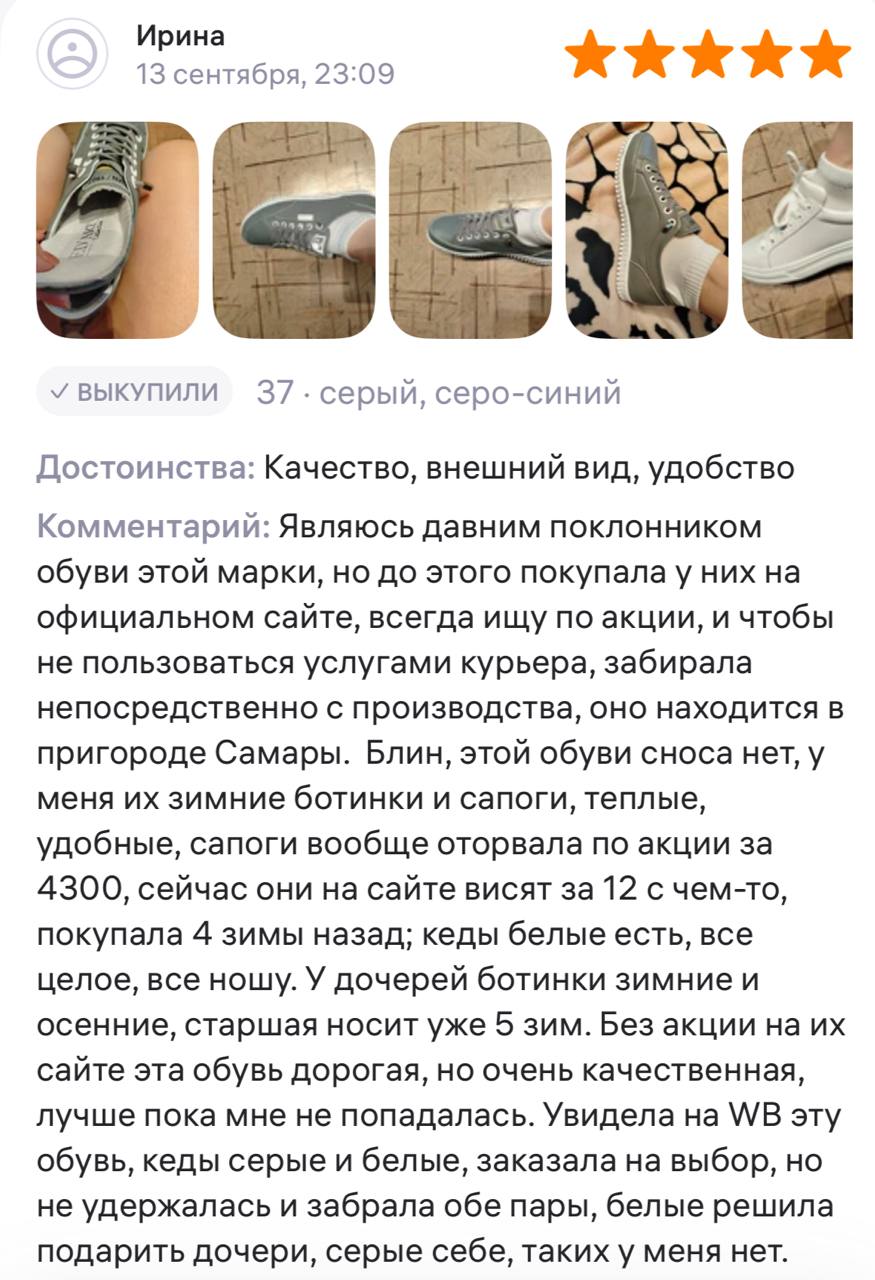875x1280 pixels.
Task: View fifth photo with white sneaker
Action: pos(799,230)
